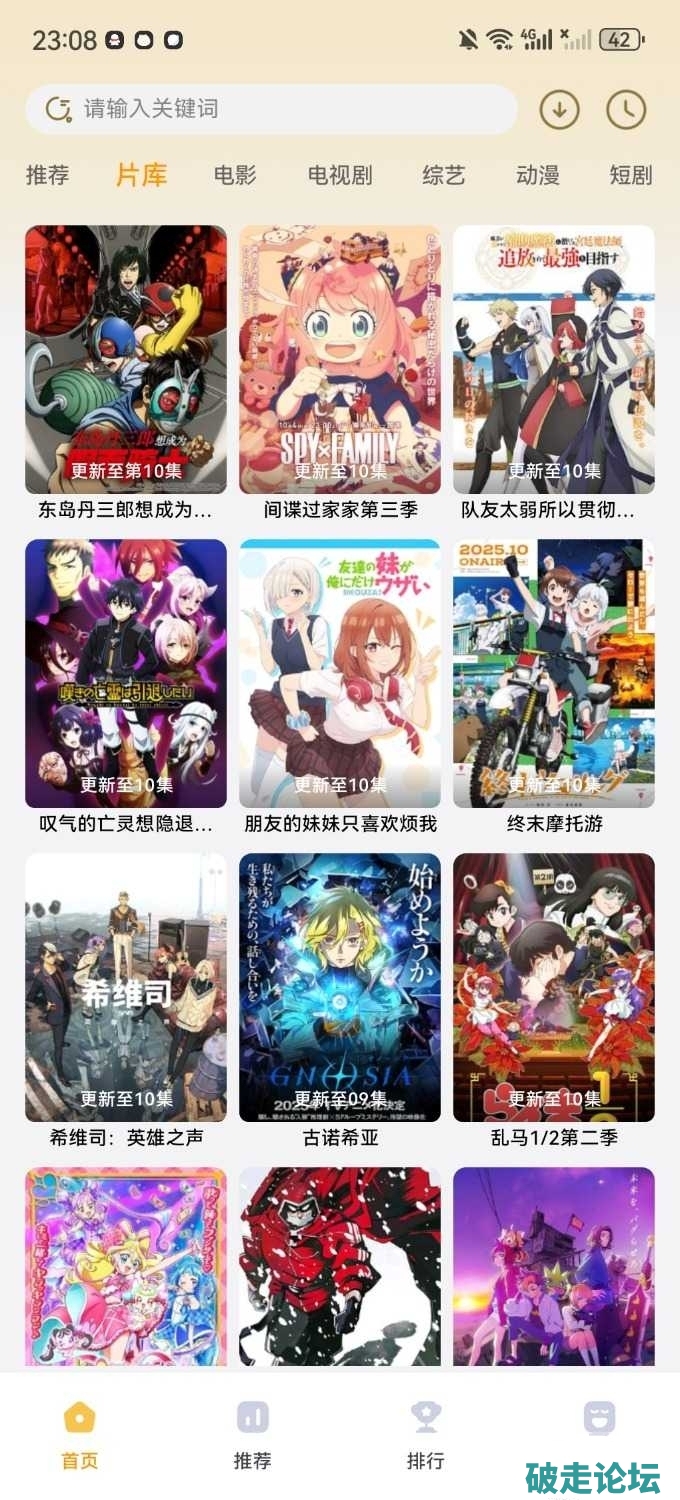Open the watch history clock icon
680x1500 pixels.
pos(626,109)
